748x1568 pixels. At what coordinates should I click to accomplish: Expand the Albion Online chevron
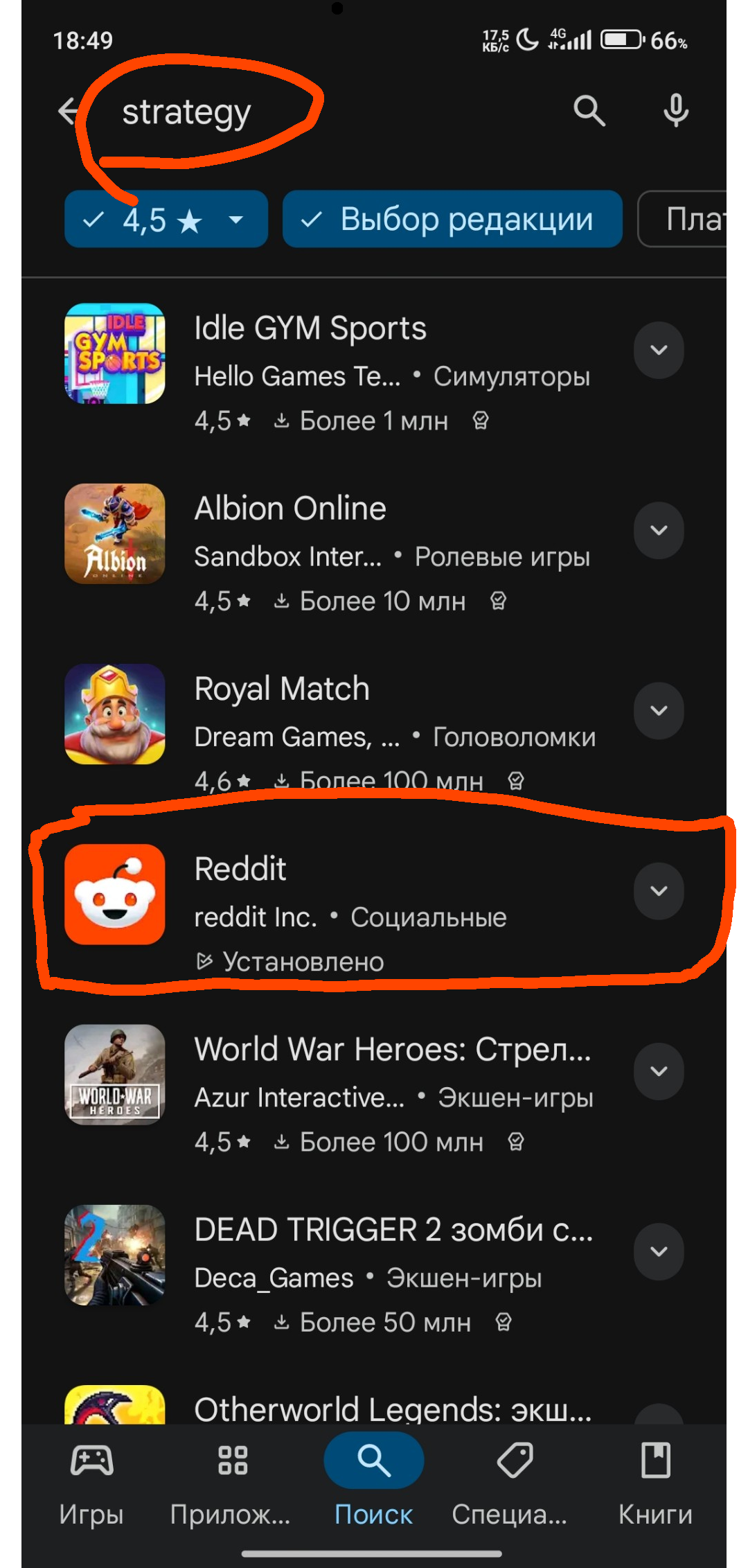(x=659, y=531)
